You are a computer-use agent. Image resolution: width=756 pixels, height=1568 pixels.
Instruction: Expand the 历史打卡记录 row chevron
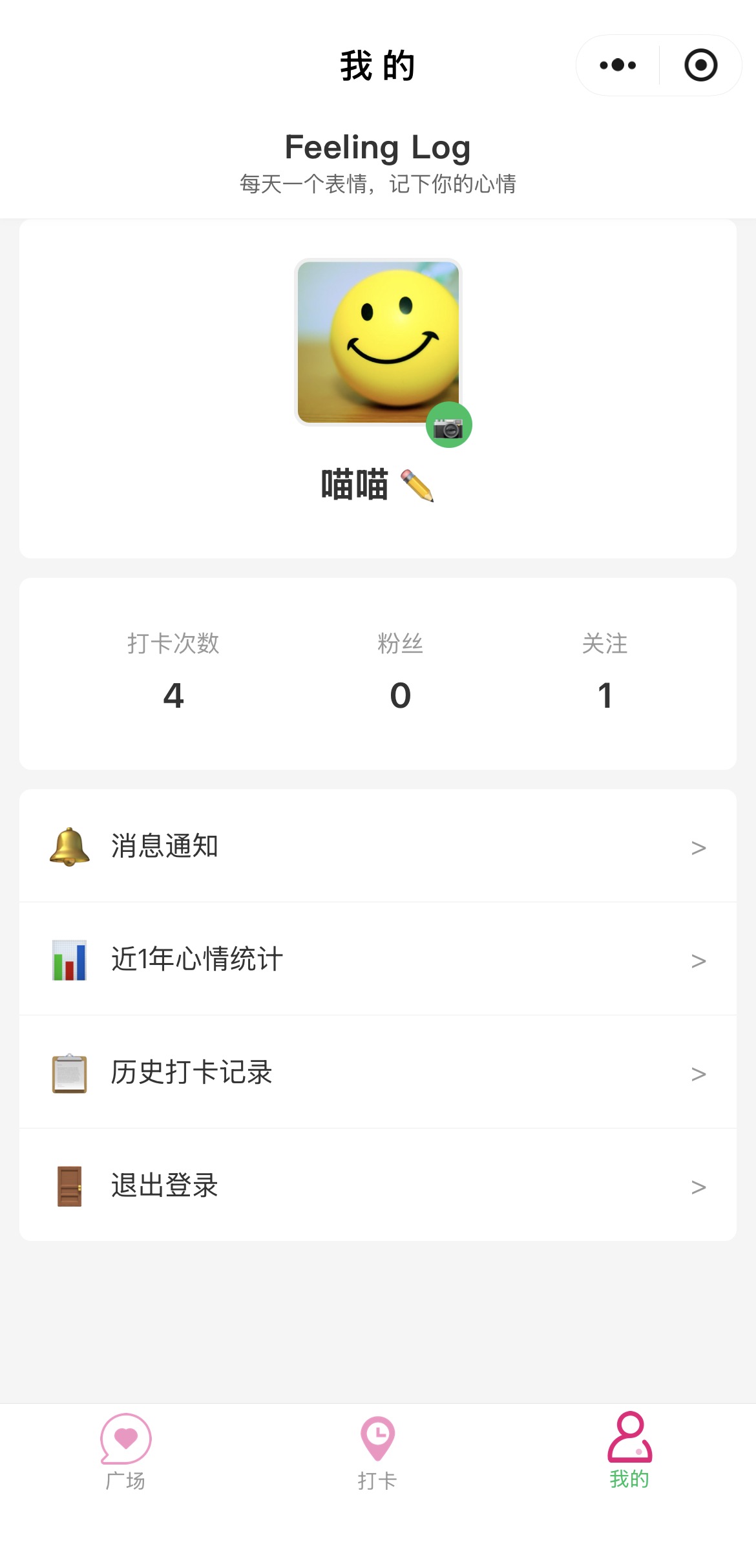699,1073
